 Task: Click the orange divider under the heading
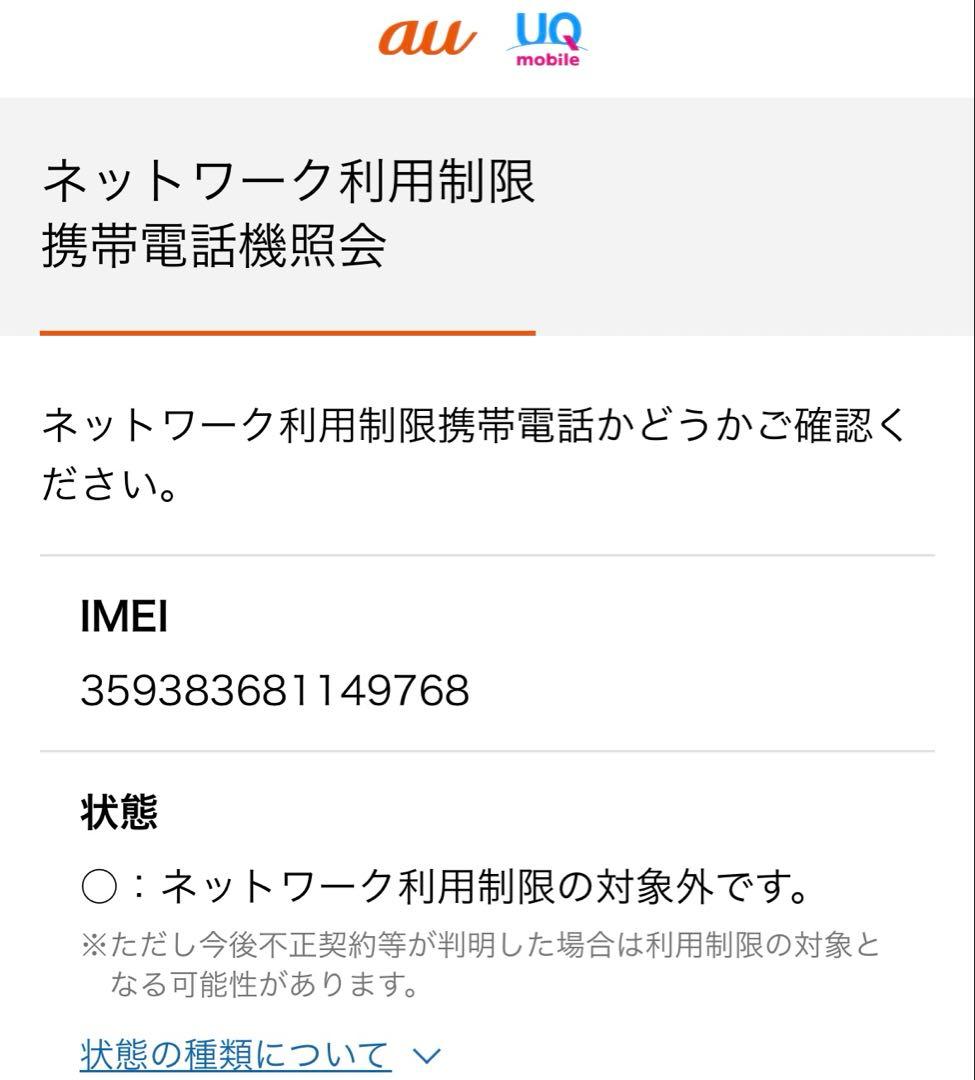click(288, 330)
